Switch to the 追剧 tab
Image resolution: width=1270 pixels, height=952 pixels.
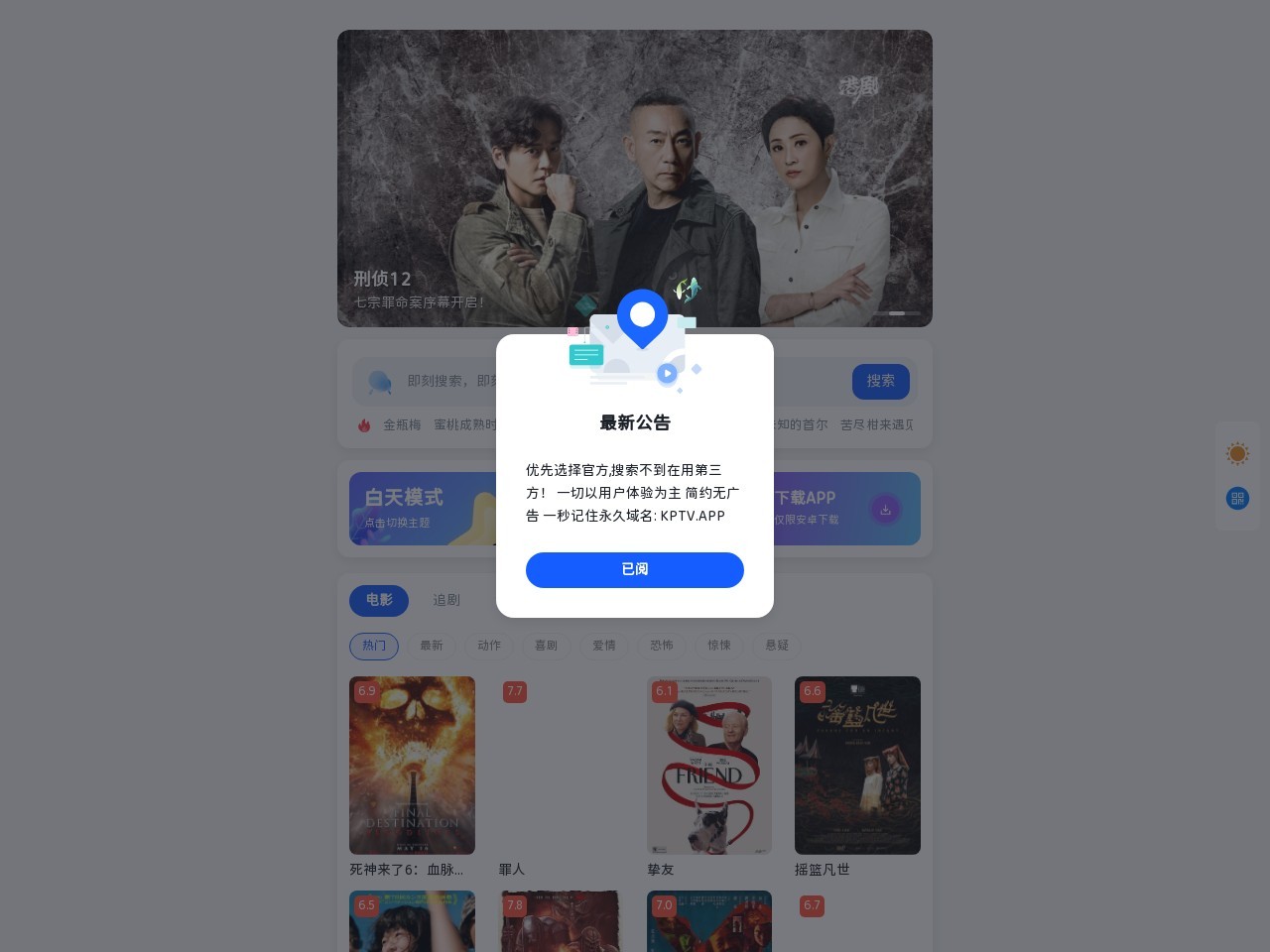point(446,600)
